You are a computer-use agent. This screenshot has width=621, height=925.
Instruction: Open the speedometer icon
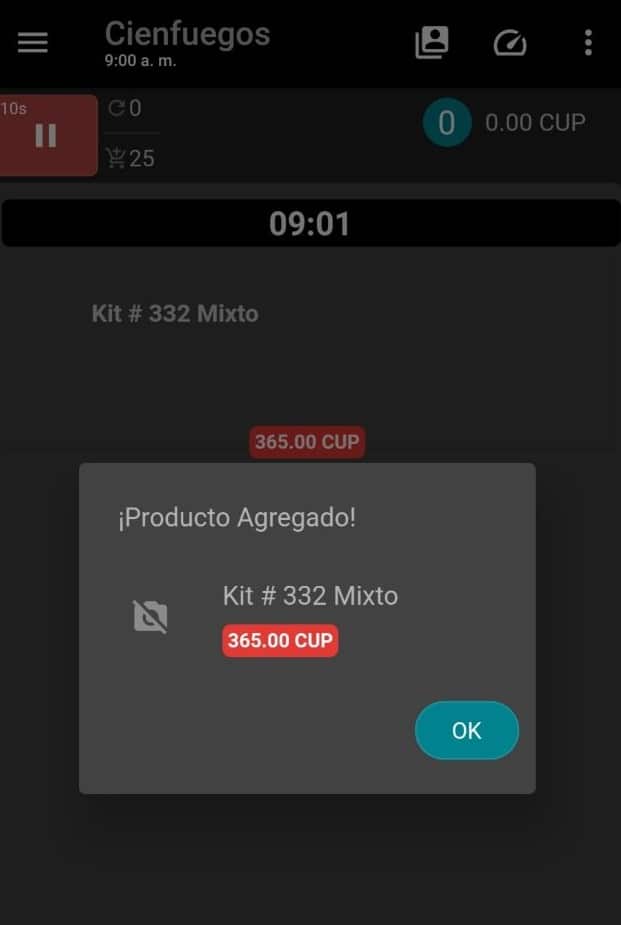(510, 43)
